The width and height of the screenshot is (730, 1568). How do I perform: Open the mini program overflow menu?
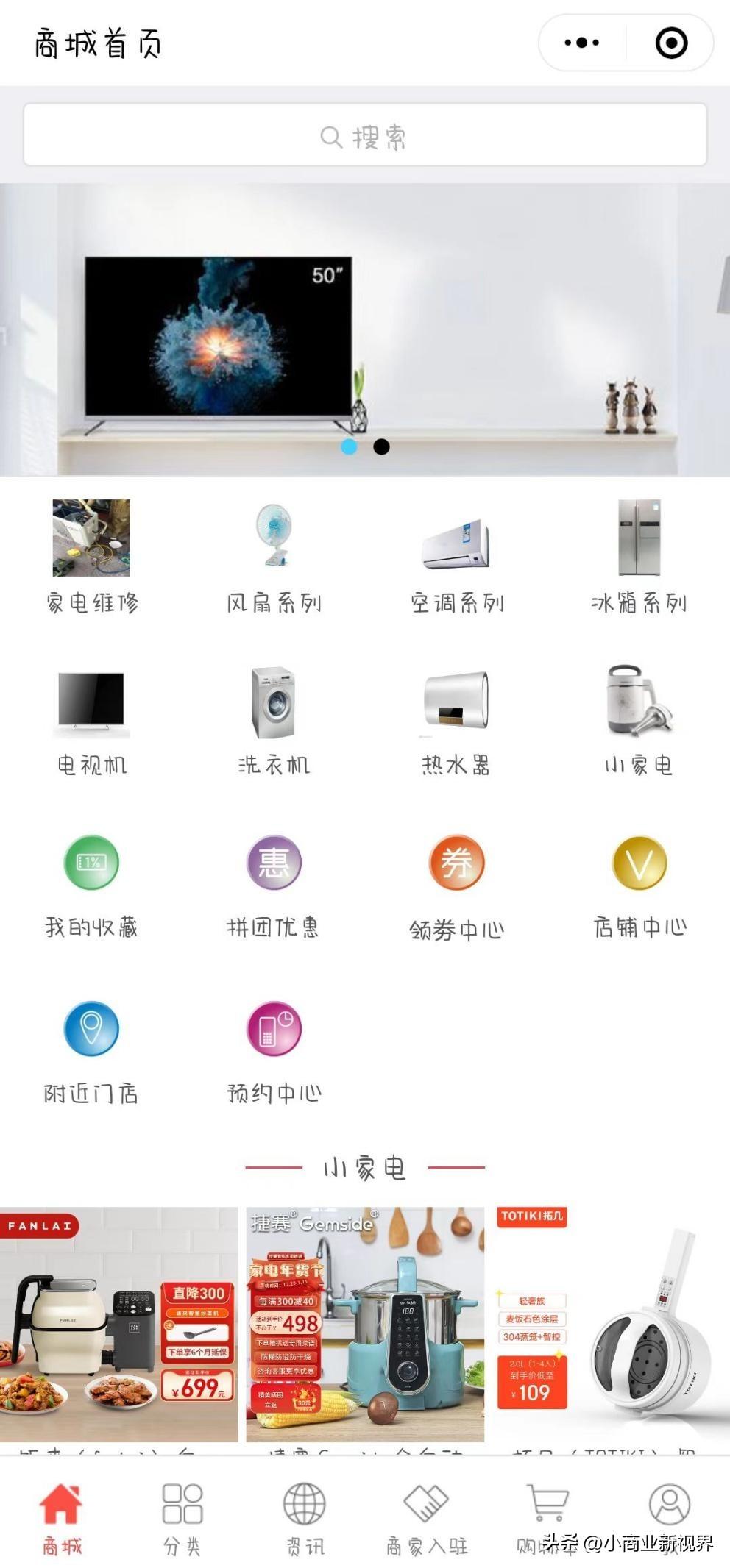coord(581,43)
